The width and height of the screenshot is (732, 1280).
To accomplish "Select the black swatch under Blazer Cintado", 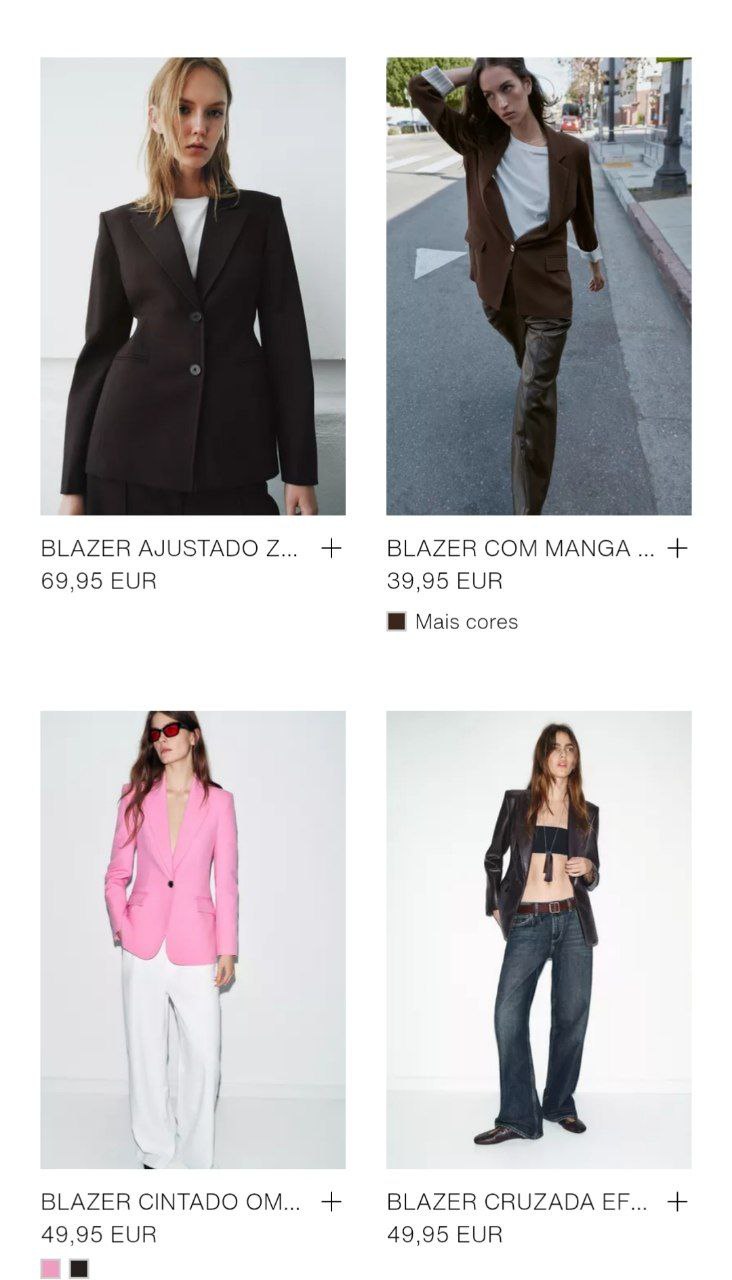I will point(79,1268).
